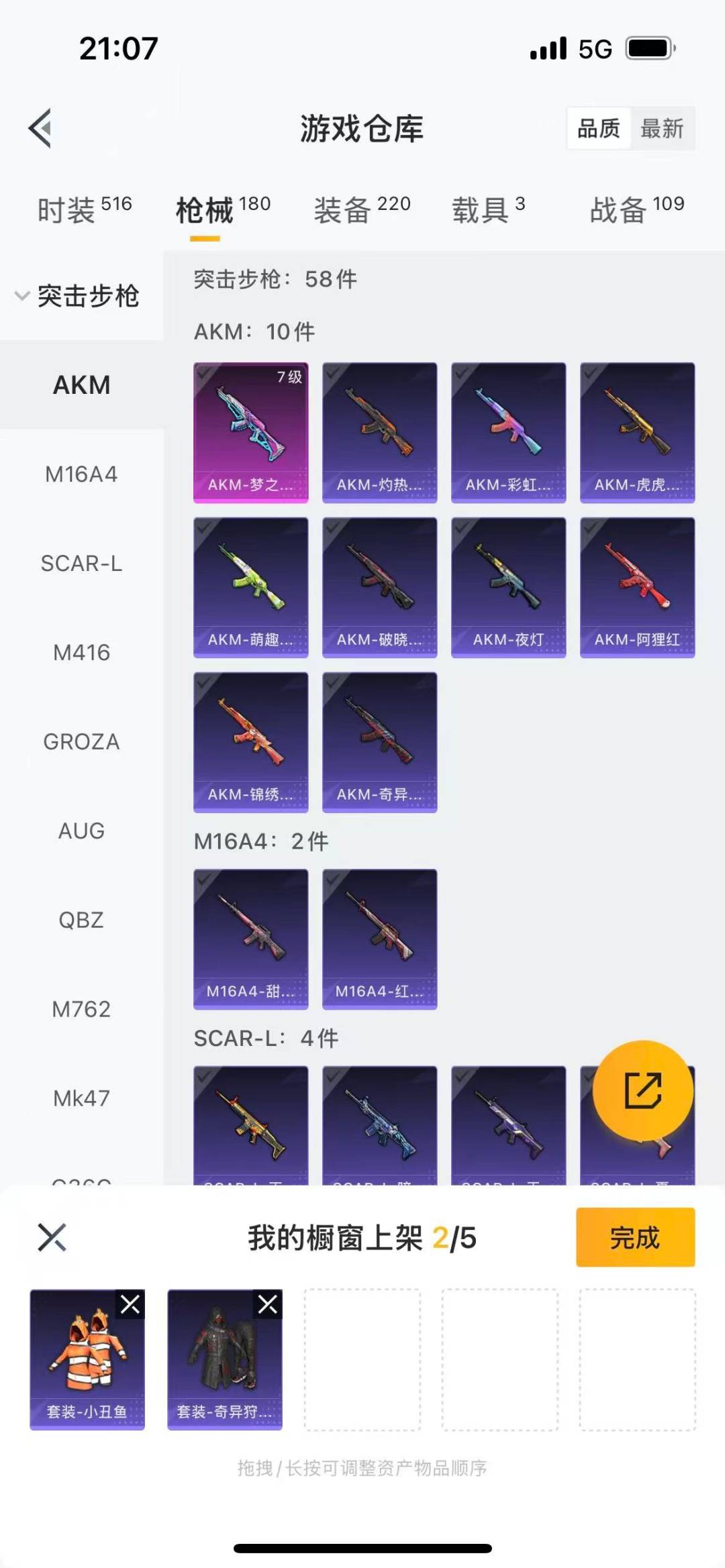The width and height of the screenshot is (725, 1568).
Task: Remove 套装-奇异狩 from the showcase
Action: [x=268, y=1304]
